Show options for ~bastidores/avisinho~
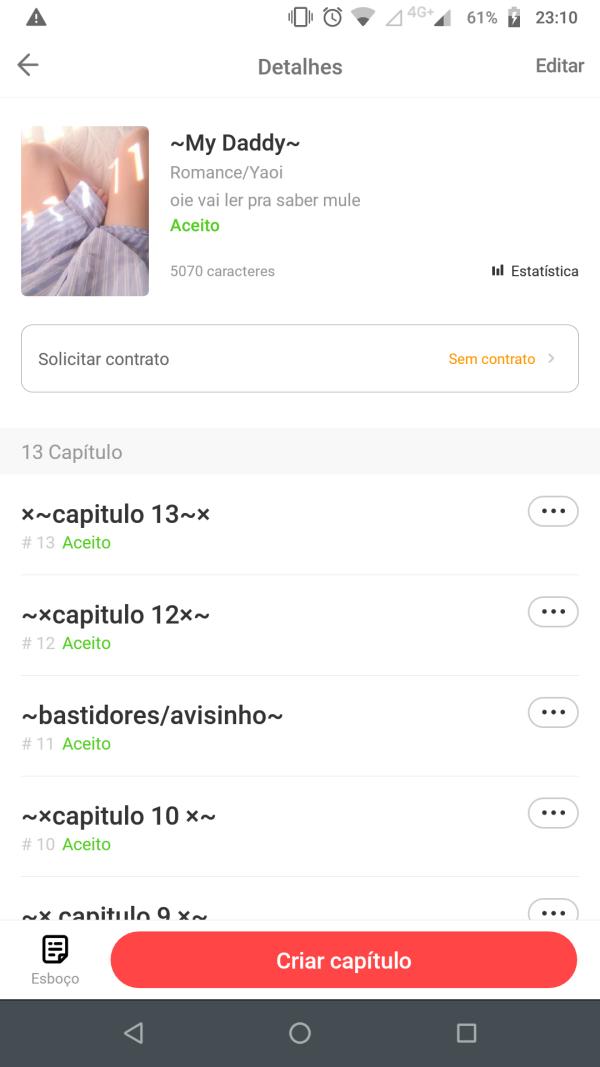This screenshot has height=1067, width=600. pyautogui.click(x=552, y=712)
